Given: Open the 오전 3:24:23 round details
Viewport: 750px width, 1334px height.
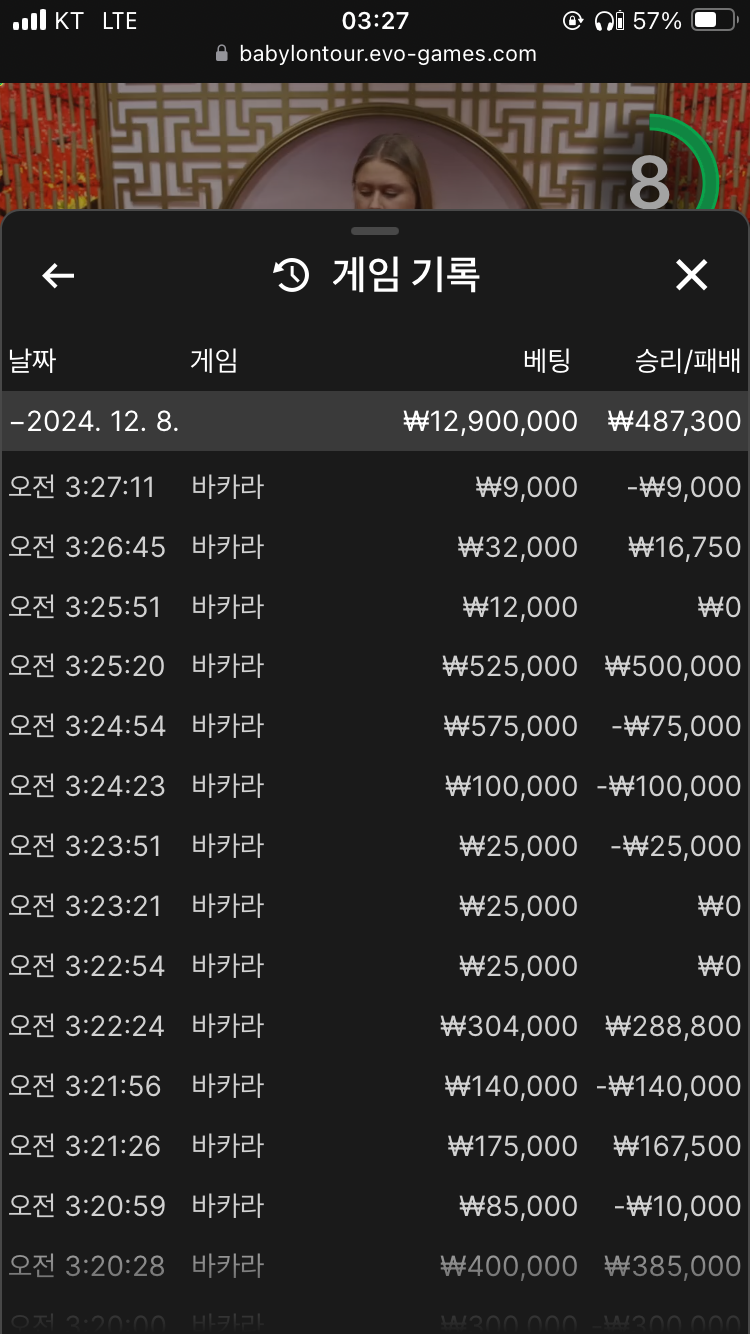Looking at the screenshot, I should (375, 786).
